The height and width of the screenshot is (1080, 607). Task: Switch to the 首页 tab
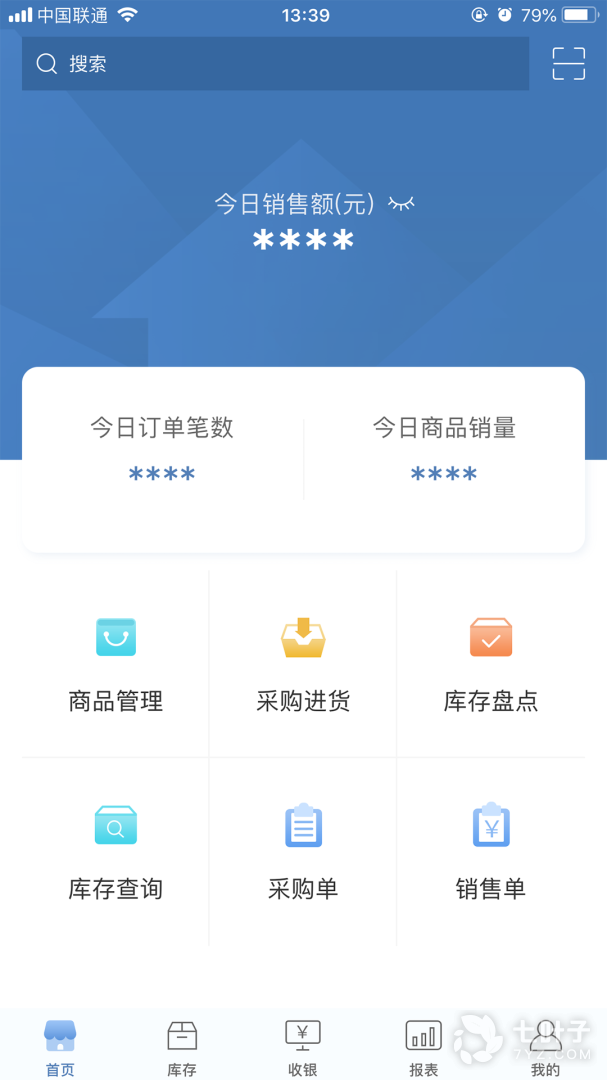[x=61, y=1047]
